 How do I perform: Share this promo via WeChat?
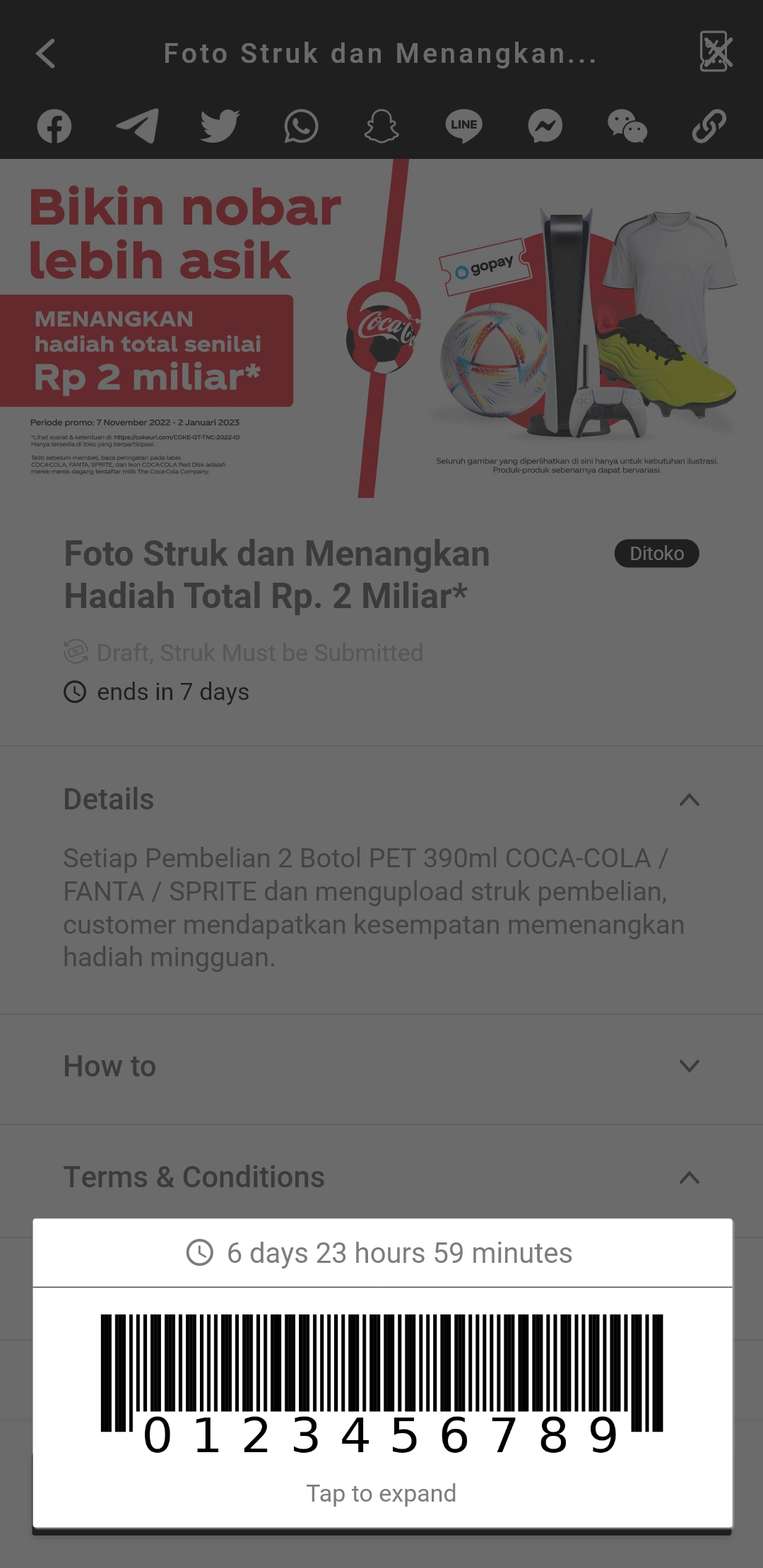(627, 126)
